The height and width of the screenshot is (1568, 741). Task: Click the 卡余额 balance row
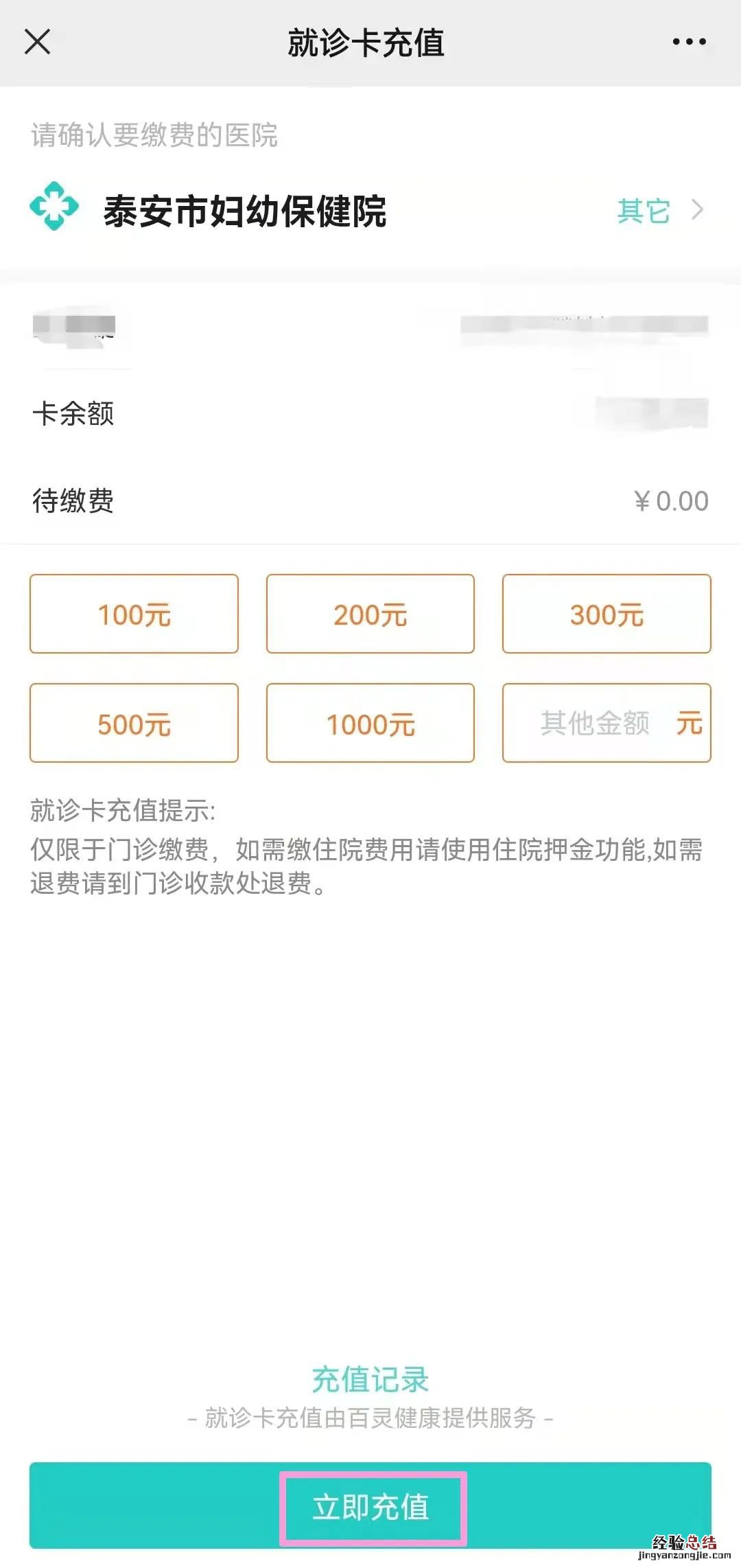point(73,413)
